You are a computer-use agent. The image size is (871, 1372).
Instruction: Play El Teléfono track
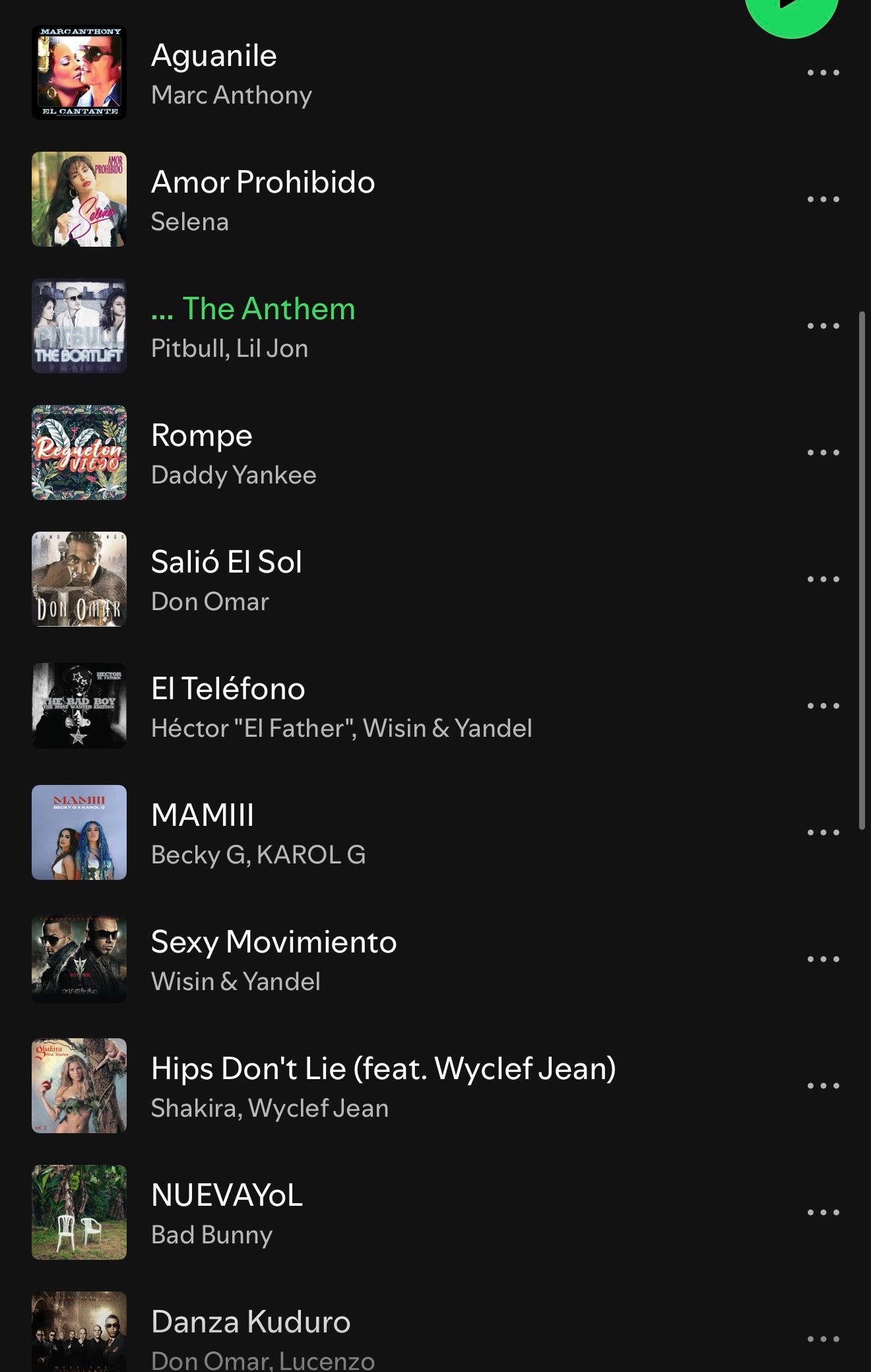click(x=228, y=689)
